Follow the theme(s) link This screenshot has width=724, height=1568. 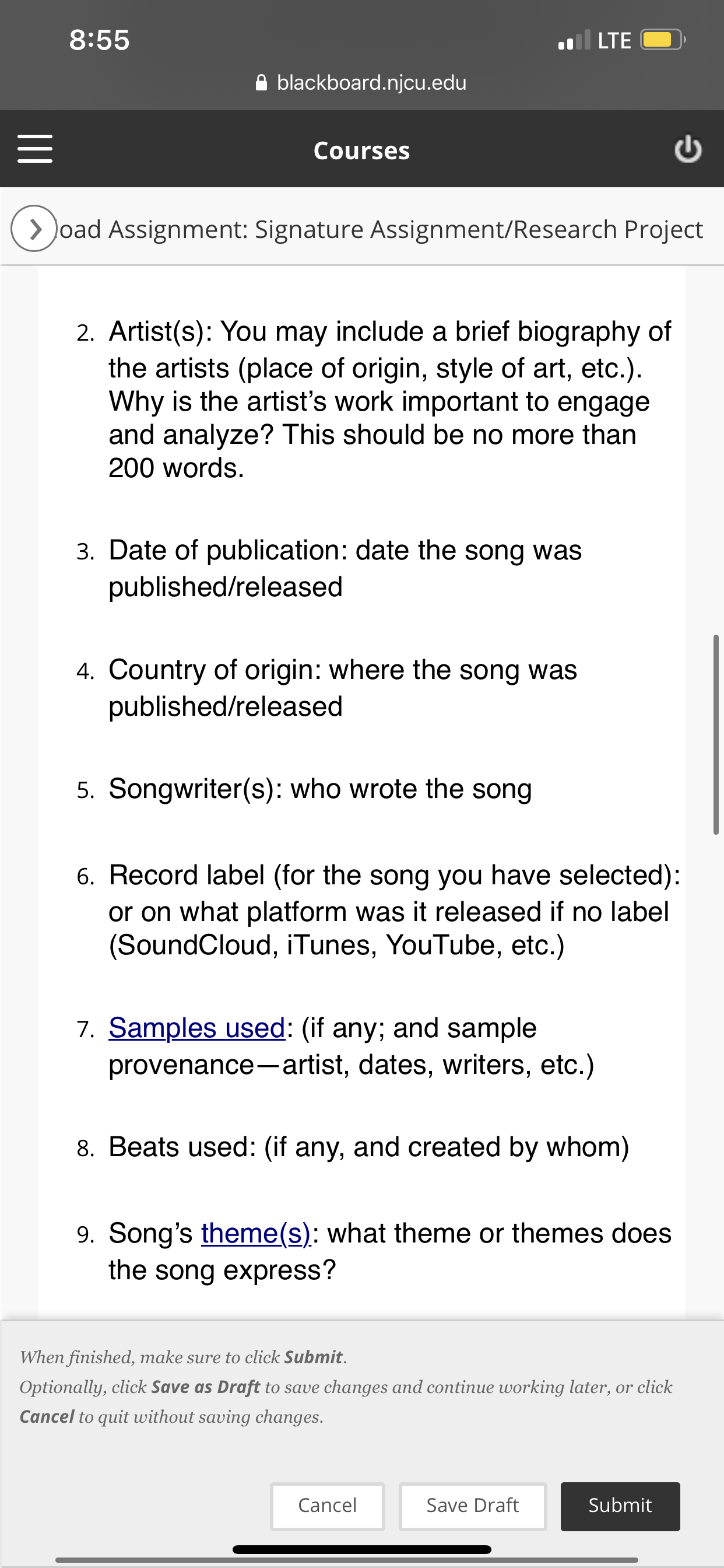click(256, 1233)
